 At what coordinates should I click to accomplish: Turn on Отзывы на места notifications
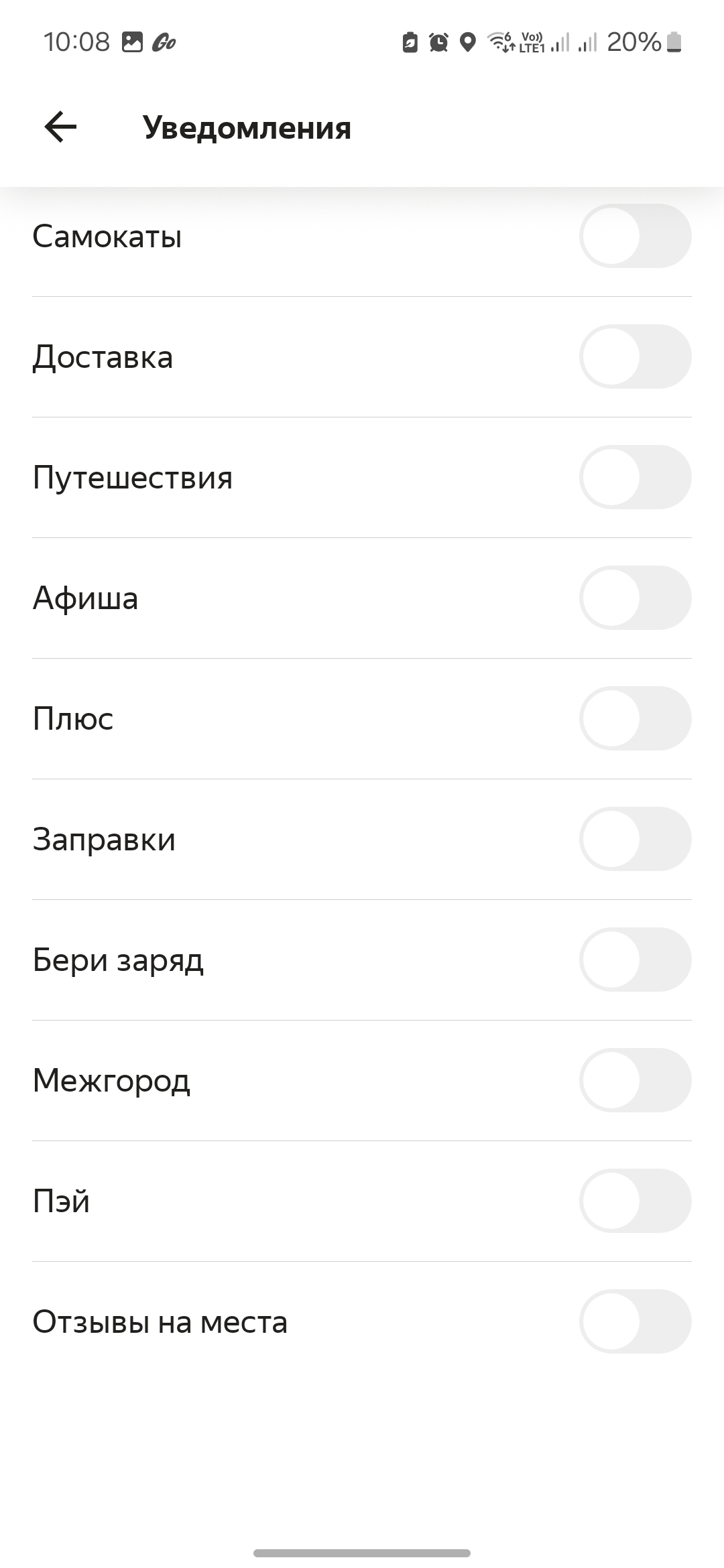tap(635, 1321)
